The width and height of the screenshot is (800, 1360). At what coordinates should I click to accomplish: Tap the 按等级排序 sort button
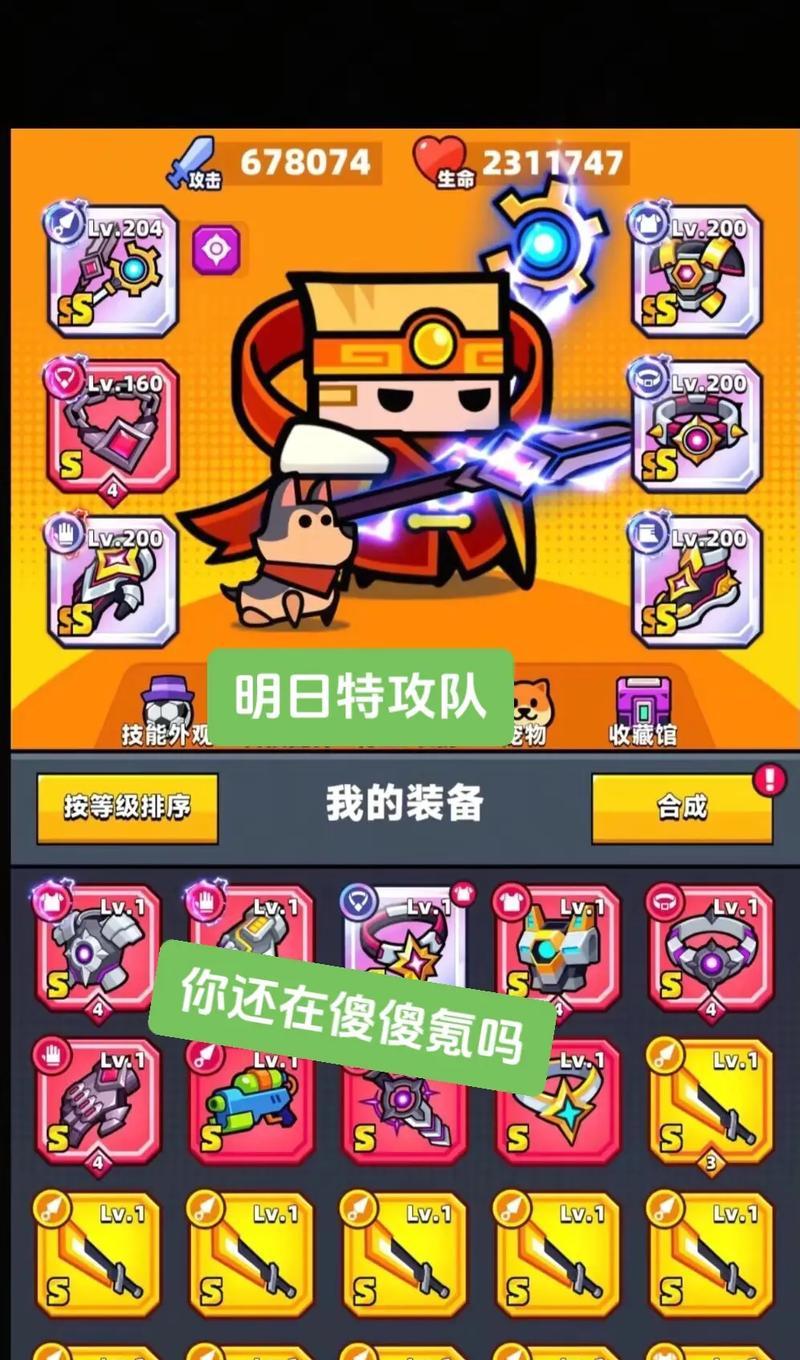127,807
